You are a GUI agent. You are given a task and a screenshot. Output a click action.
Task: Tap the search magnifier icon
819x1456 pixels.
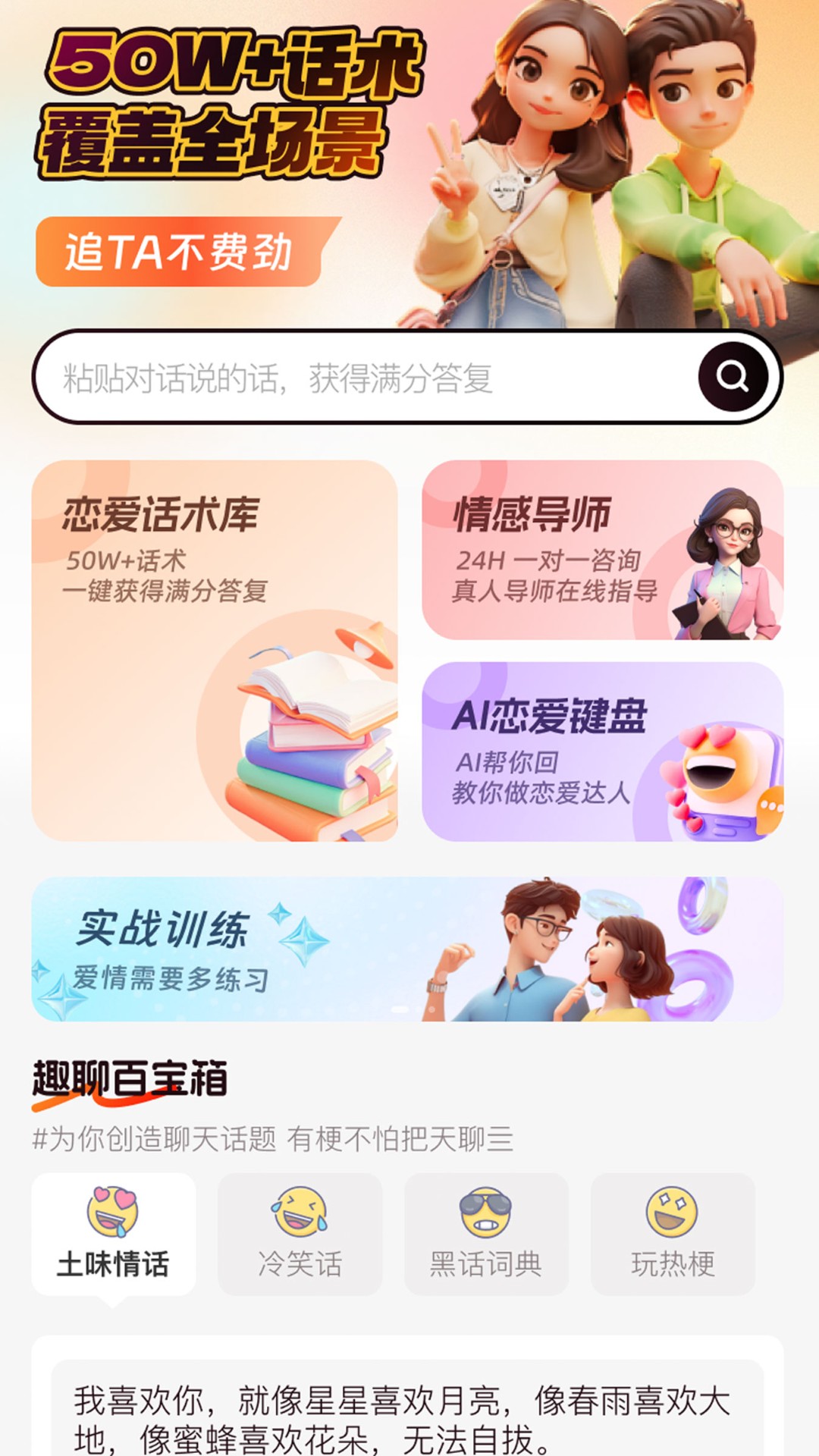click(730, 376)
